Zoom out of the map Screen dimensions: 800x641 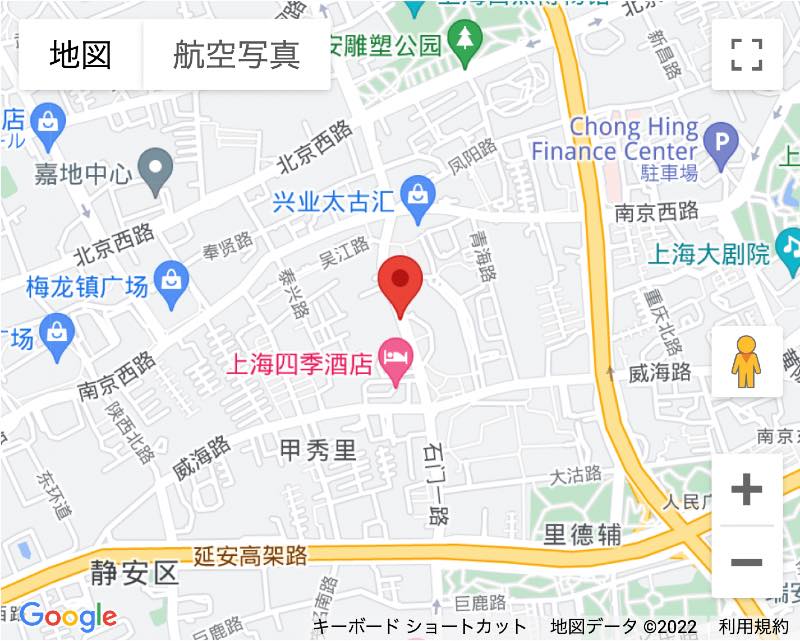point(746,562)
